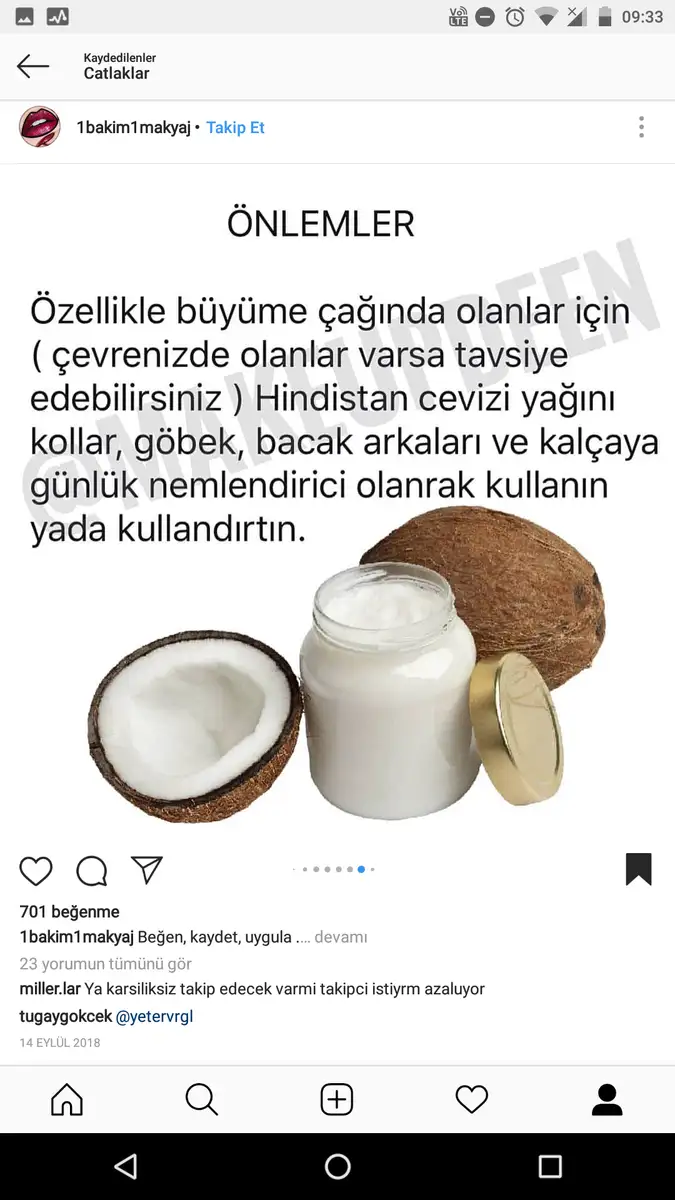This screenshot has height=1200, width=675.
Task: View all 23 comments
Action: pyautogui.click(x=106, y=964)
